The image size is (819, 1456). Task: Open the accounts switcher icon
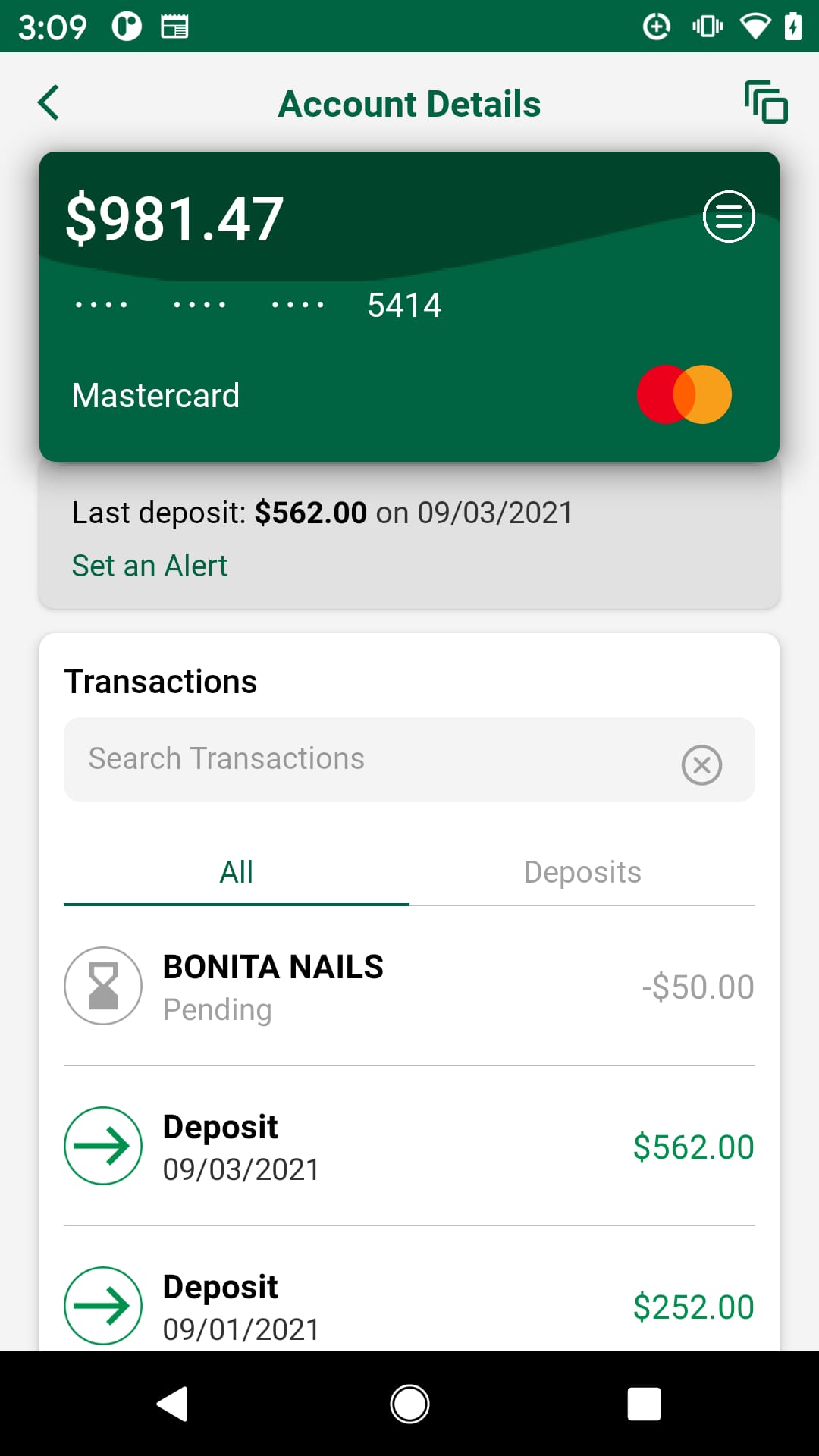pyautogui.click(x=765, y=102)
